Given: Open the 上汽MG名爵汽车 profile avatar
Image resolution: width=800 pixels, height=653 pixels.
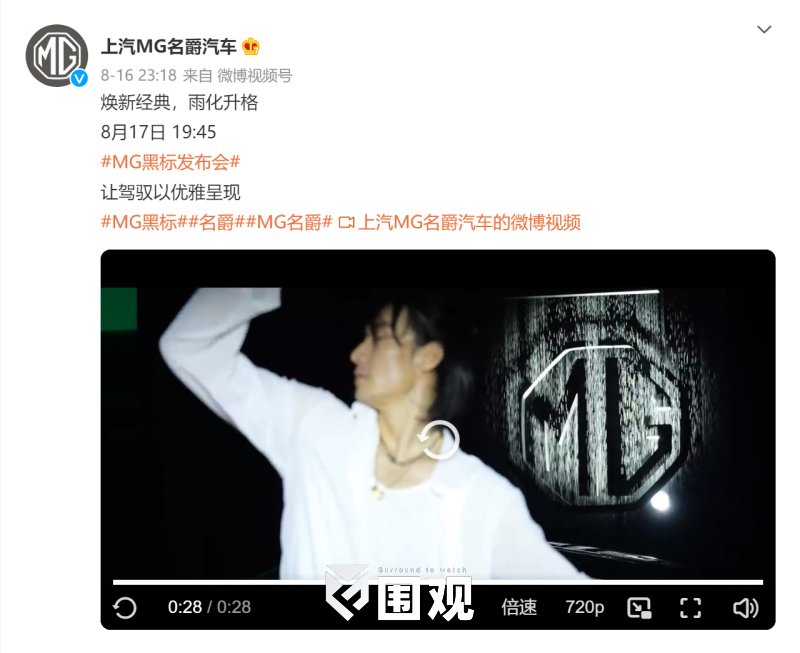Looking at the screenshot, I should pos(56,57).
